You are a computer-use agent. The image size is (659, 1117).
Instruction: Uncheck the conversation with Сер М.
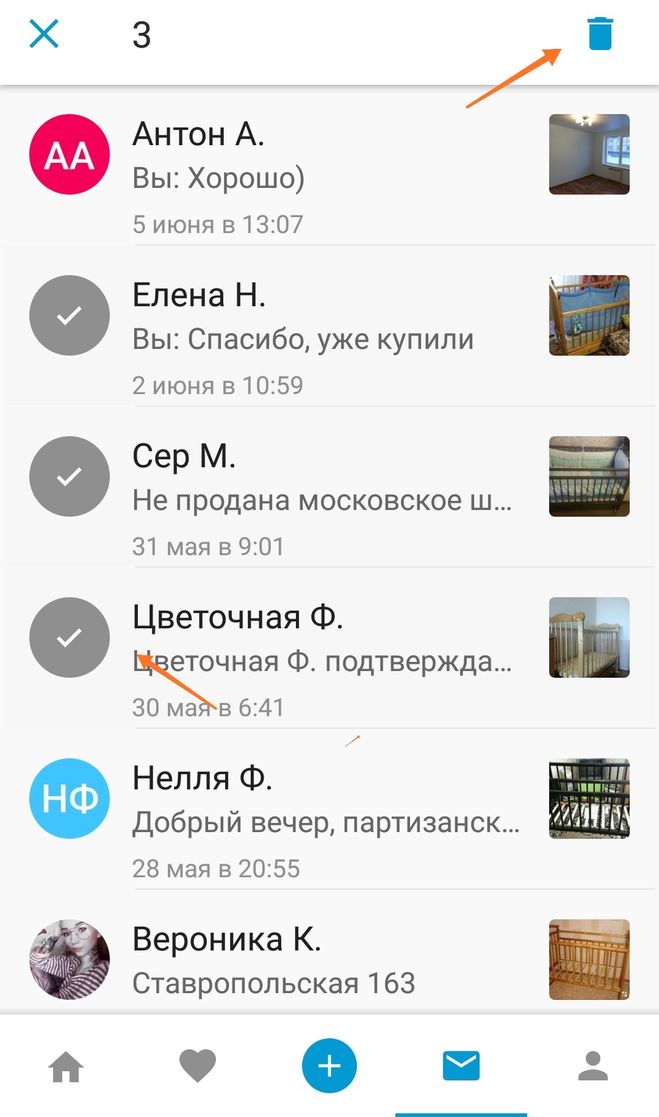click(69, 477)
